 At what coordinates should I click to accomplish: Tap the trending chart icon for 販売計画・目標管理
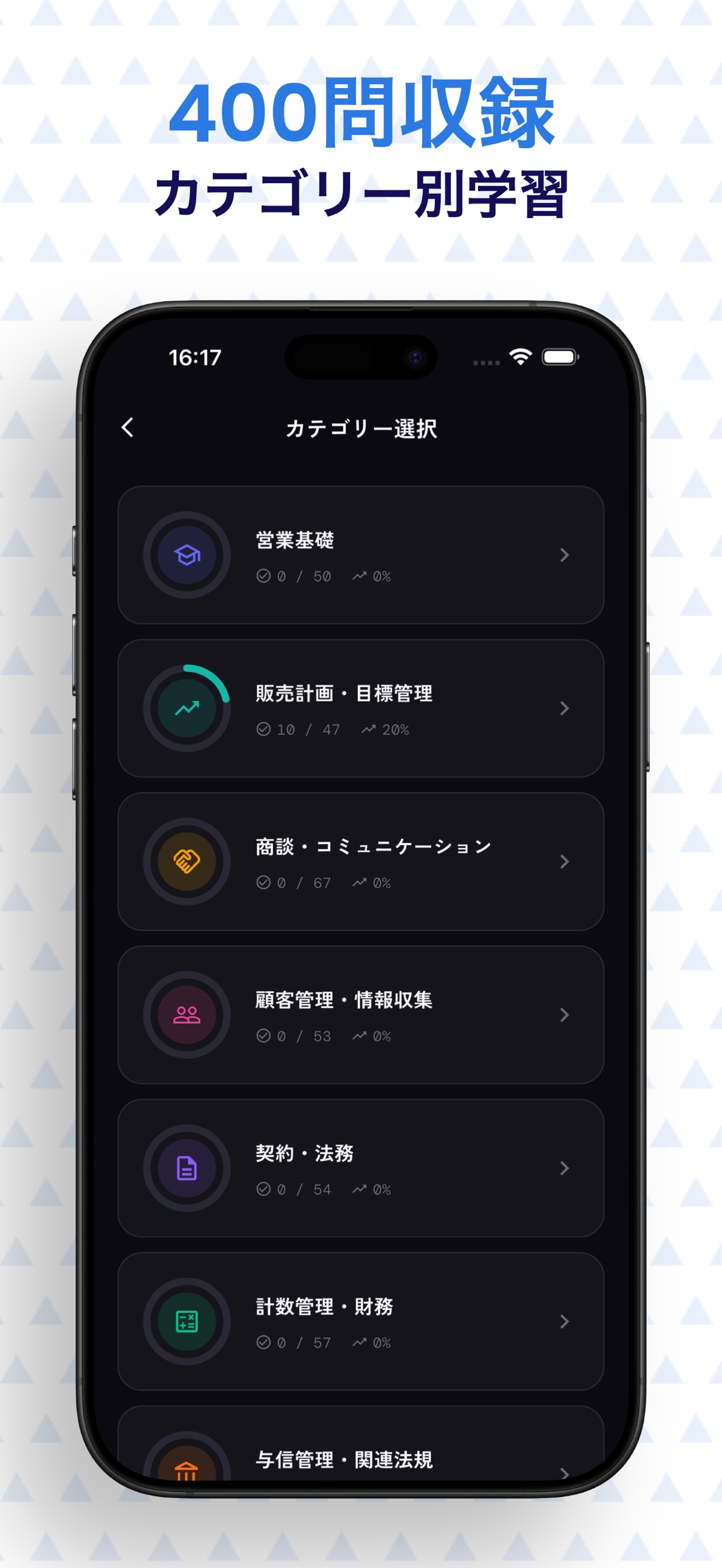186,708
